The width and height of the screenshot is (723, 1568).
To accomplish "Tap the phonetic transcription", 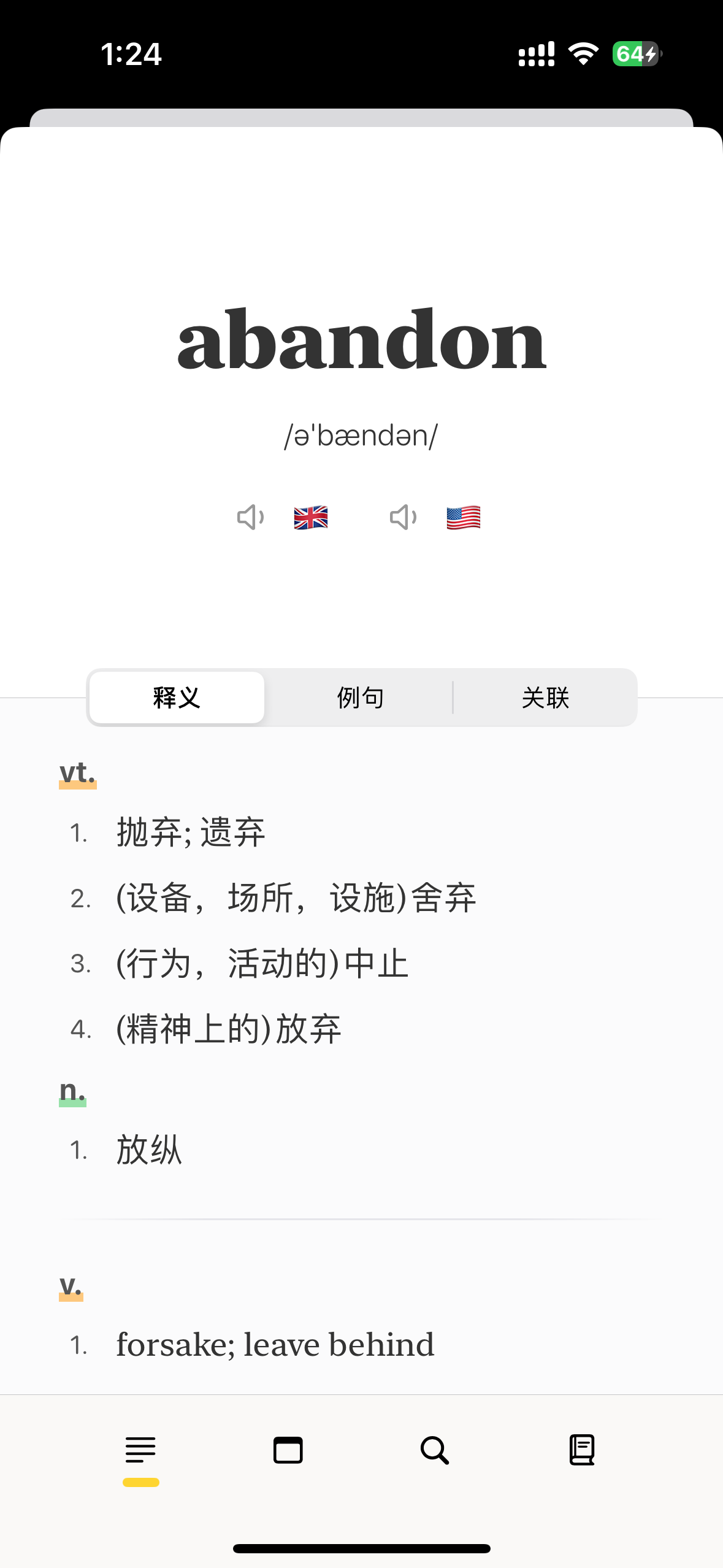I will click(x=361, y=436).
